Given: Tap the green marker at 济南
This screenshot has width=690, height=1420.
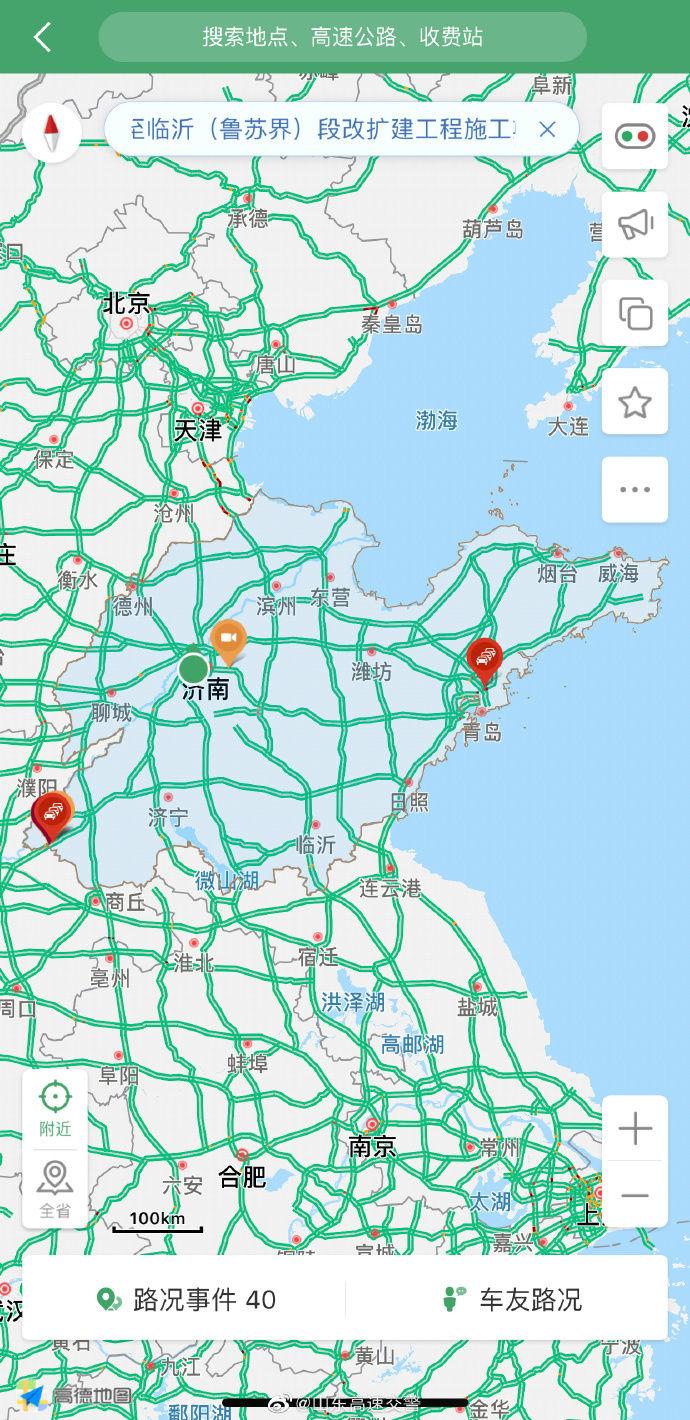Looking at the screenshot, I should [x=194, y=667].
